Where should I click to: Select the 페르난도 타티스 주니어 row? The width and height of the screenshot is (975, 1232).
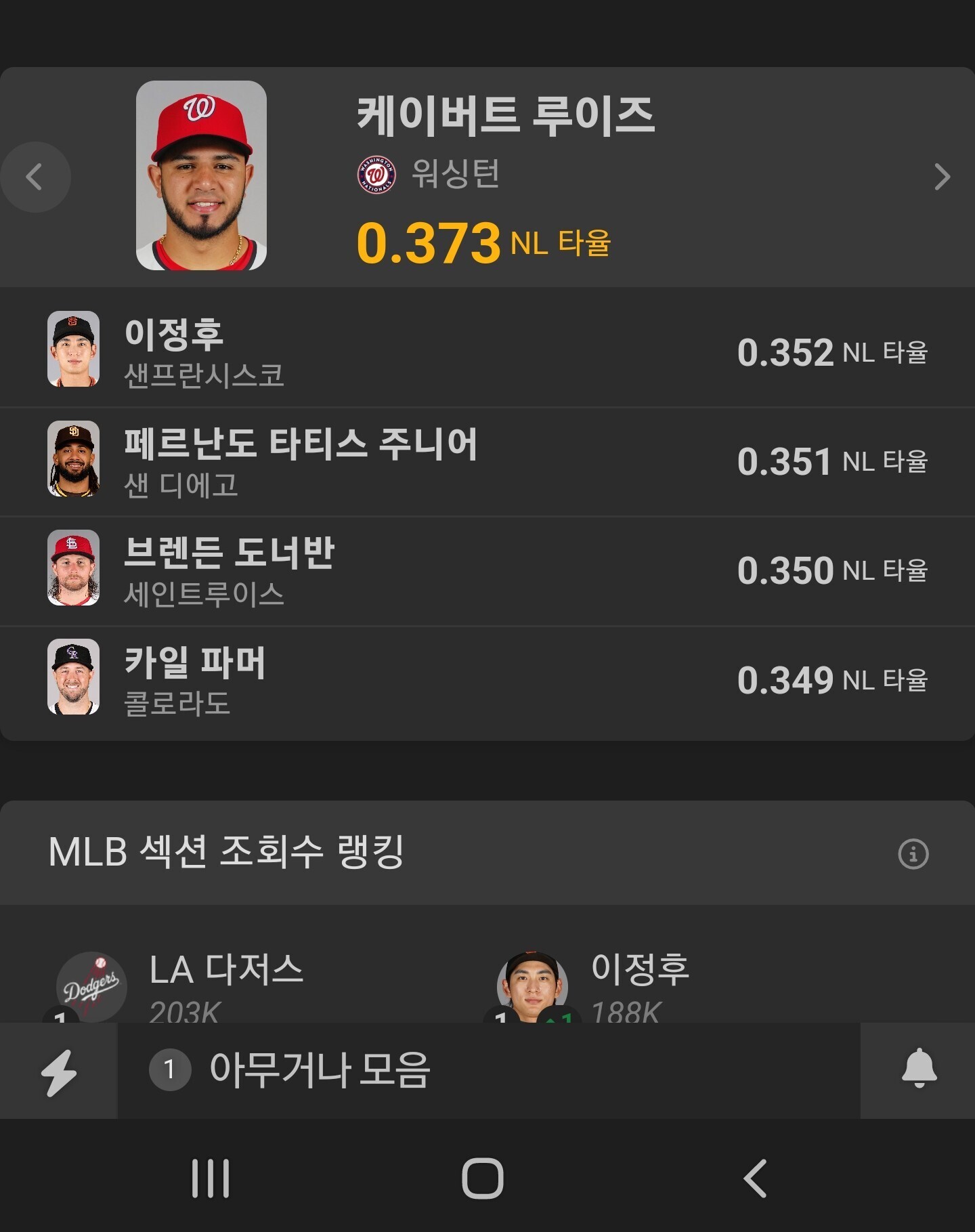pyautogui.click(x=487, y=461)
